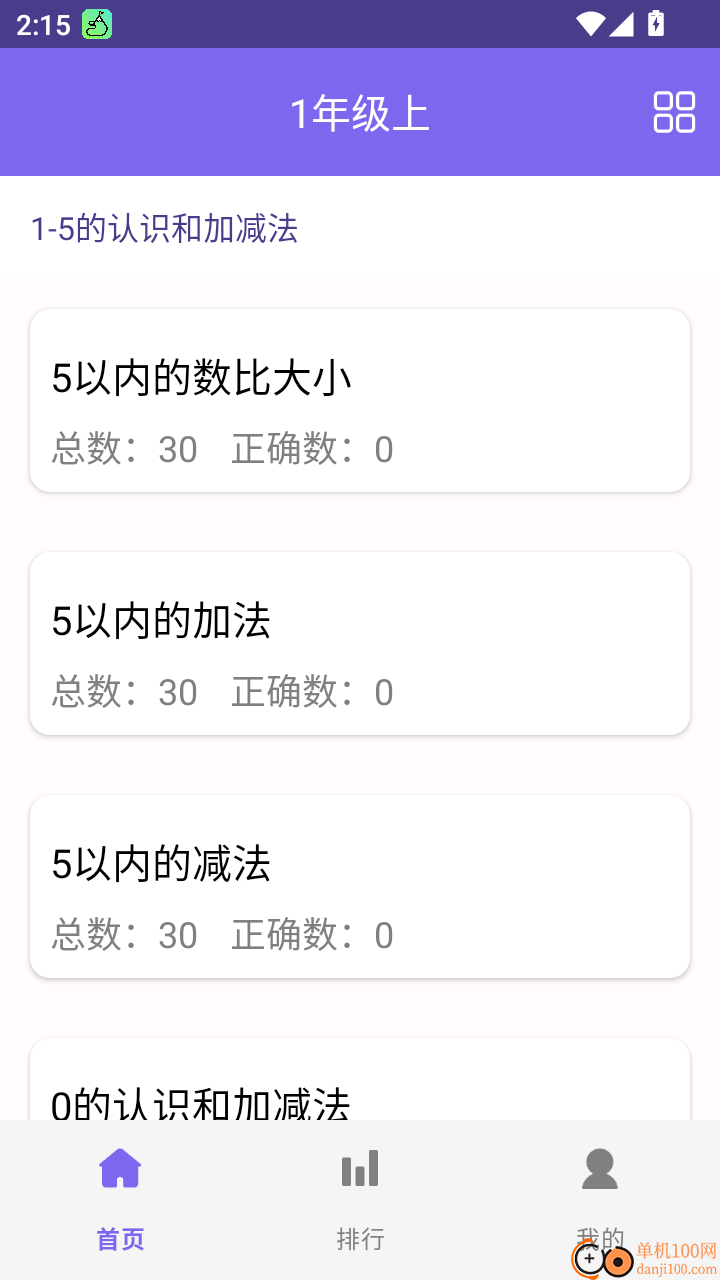Select the bar chart ranking icon
This screenshot has width=720, height=1280.
coord(360,1167)
